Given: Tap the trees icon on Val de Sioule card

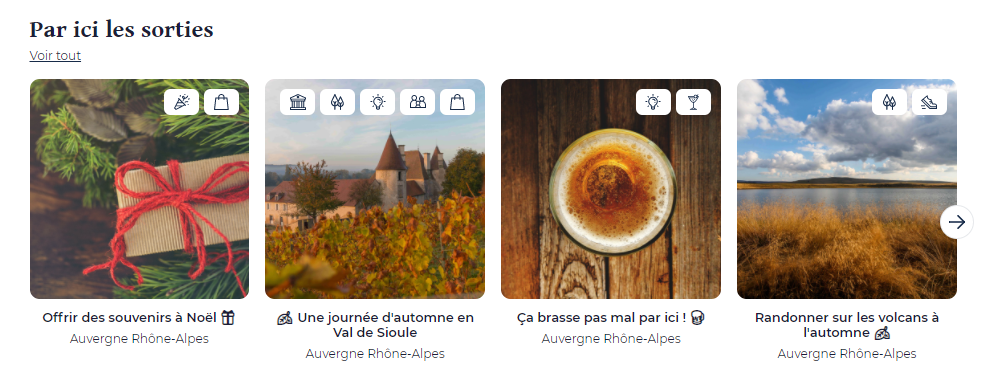Looking at the screenshot, I should tap(337, 102).
